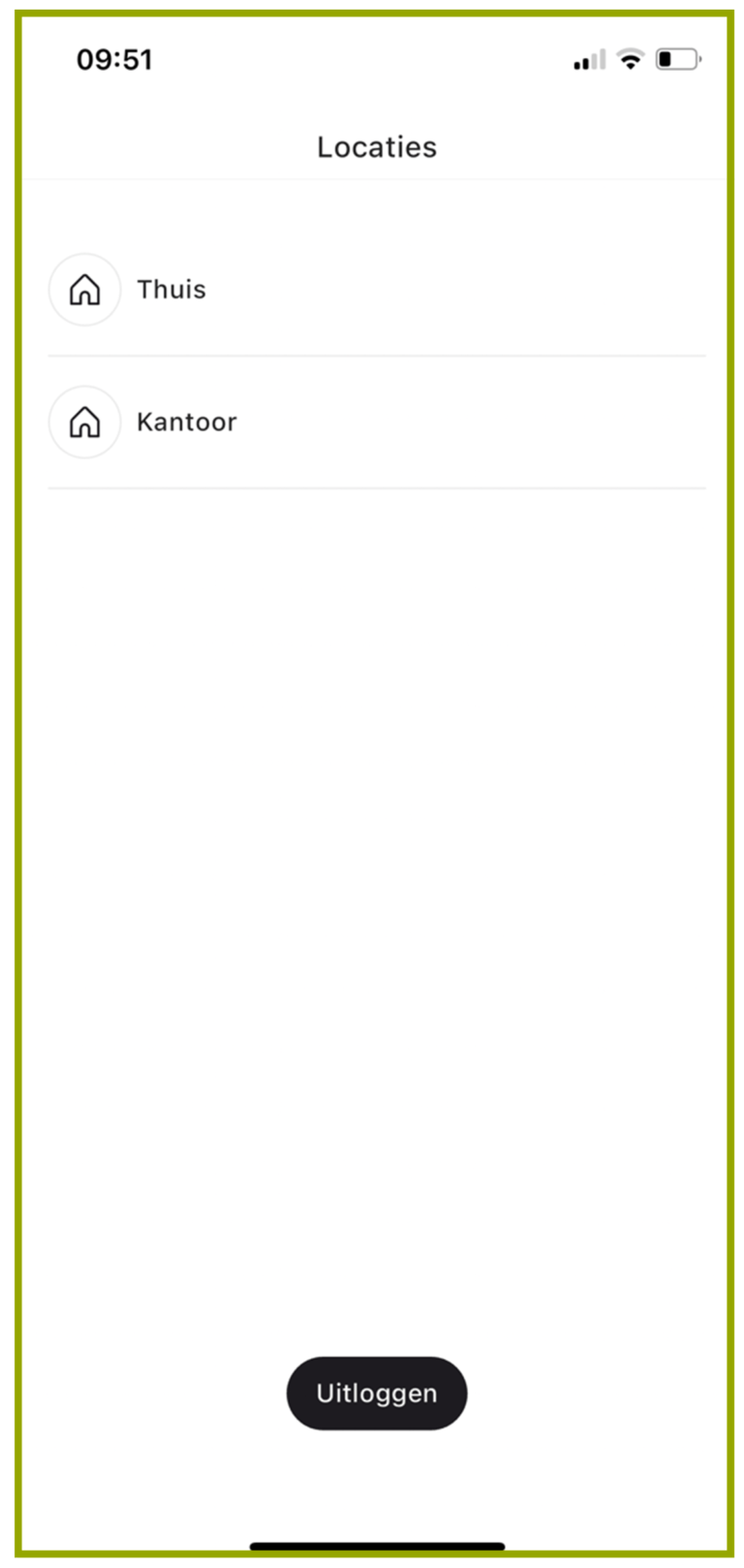Open the Thuis location
Viewport: 744px width, 1568px height.
[x=171, y=290]
